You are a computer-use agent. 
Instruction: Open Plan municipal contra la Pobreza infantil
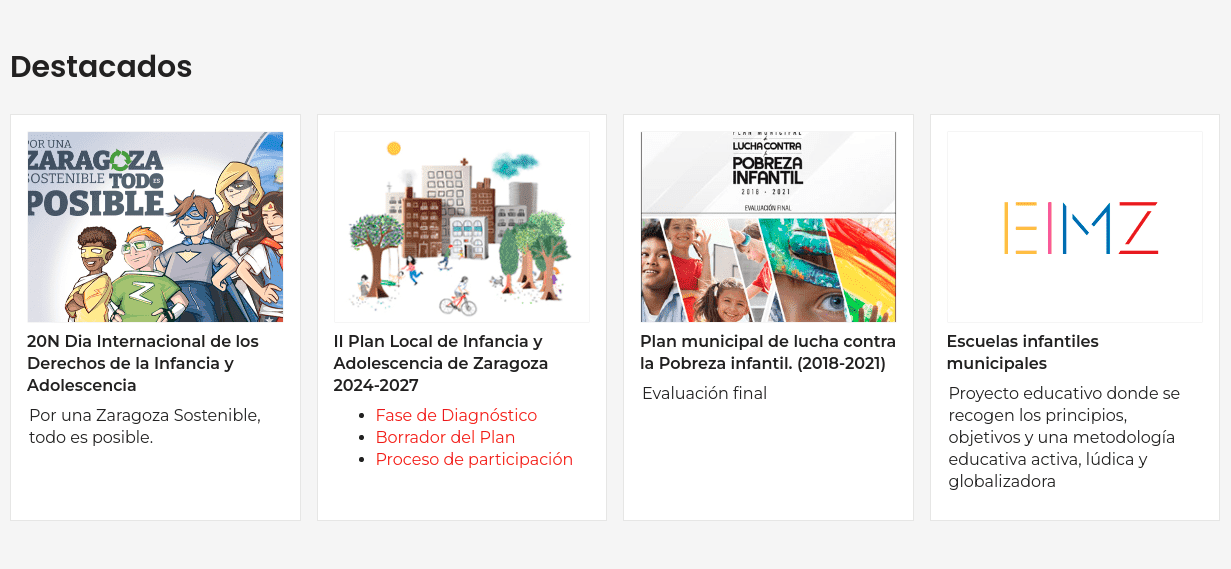[x=767, y=352]
